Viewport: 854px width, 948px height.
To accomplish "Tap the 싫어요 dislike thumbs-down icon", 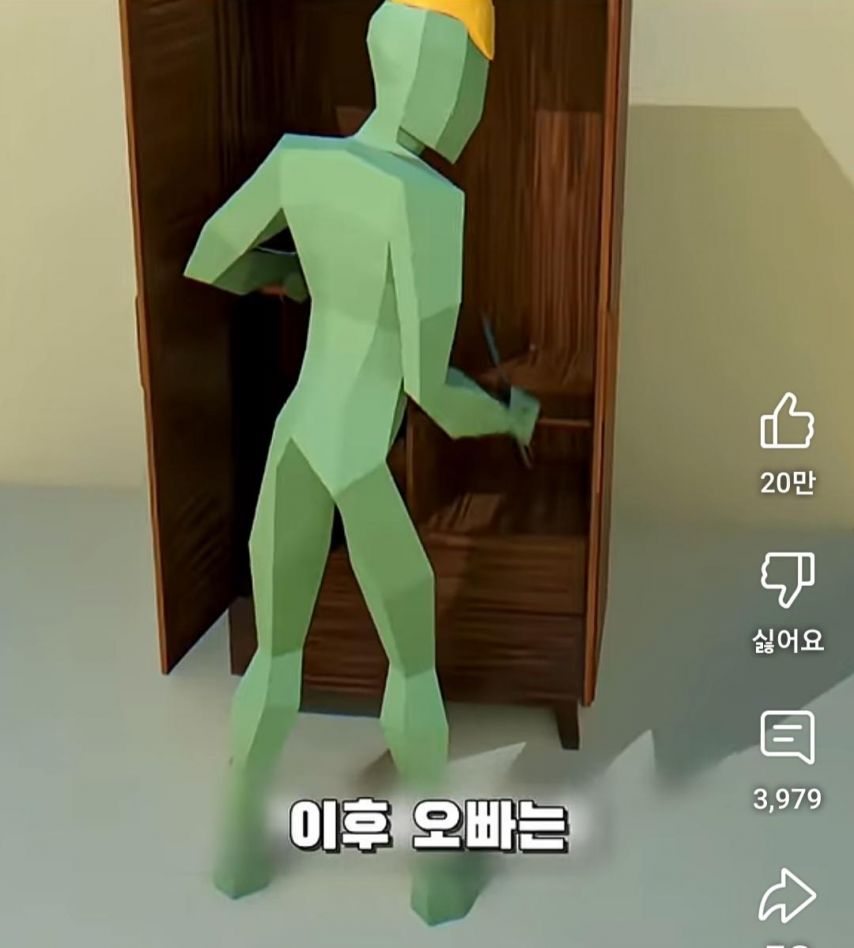I will 787,580.
